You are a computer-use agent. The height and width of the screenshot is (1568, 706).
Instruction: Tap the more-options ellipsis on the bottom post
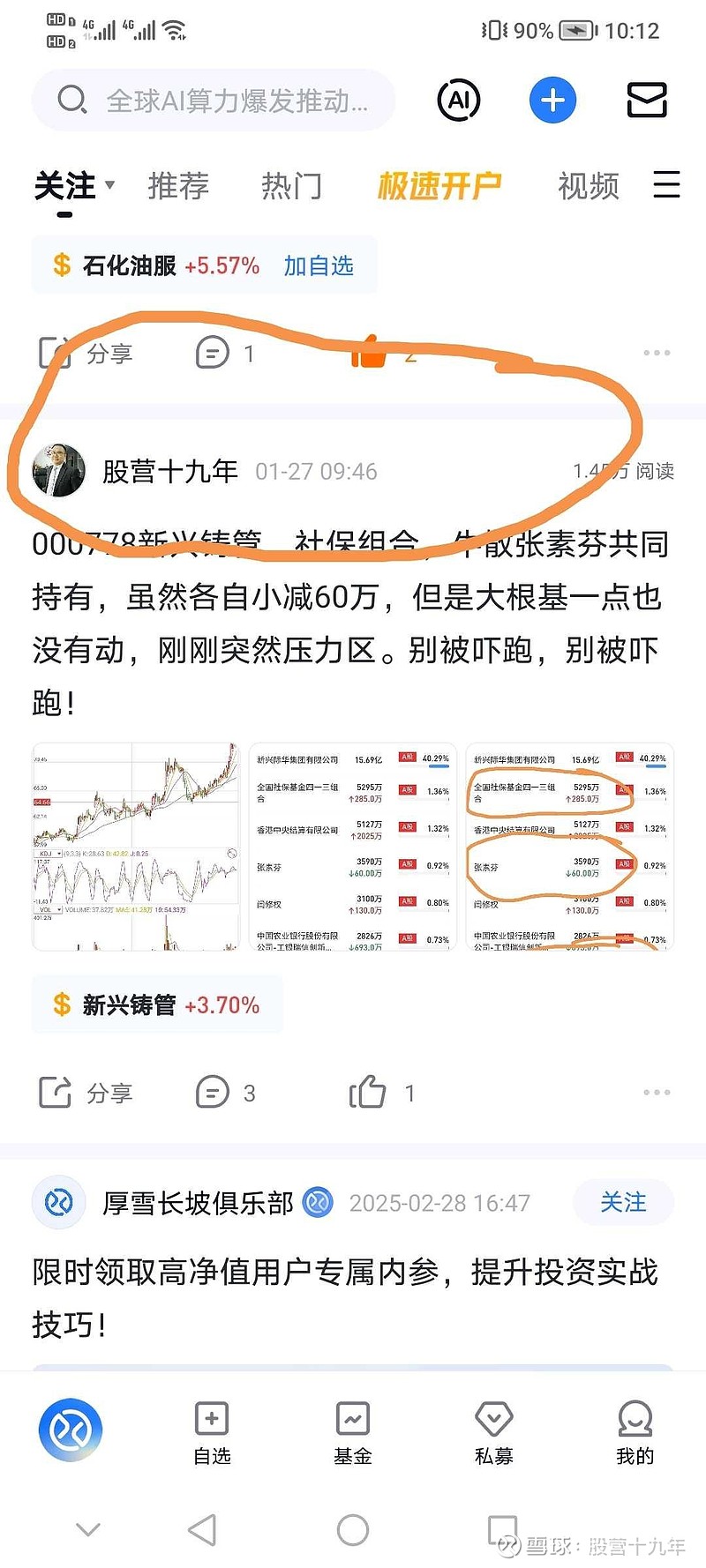[x=657, y=1092]
